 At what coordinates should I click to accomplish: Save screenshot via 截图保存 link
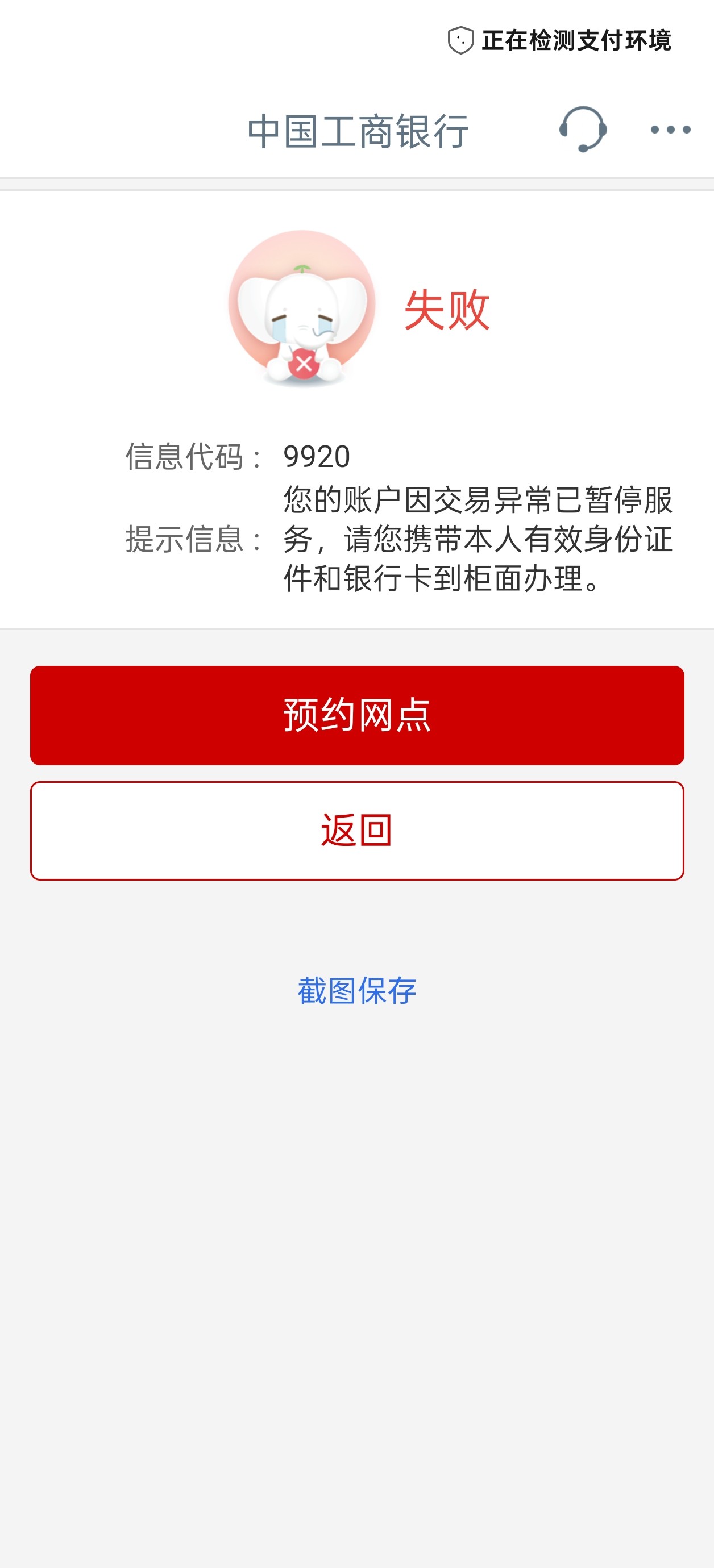click(357, 991)
